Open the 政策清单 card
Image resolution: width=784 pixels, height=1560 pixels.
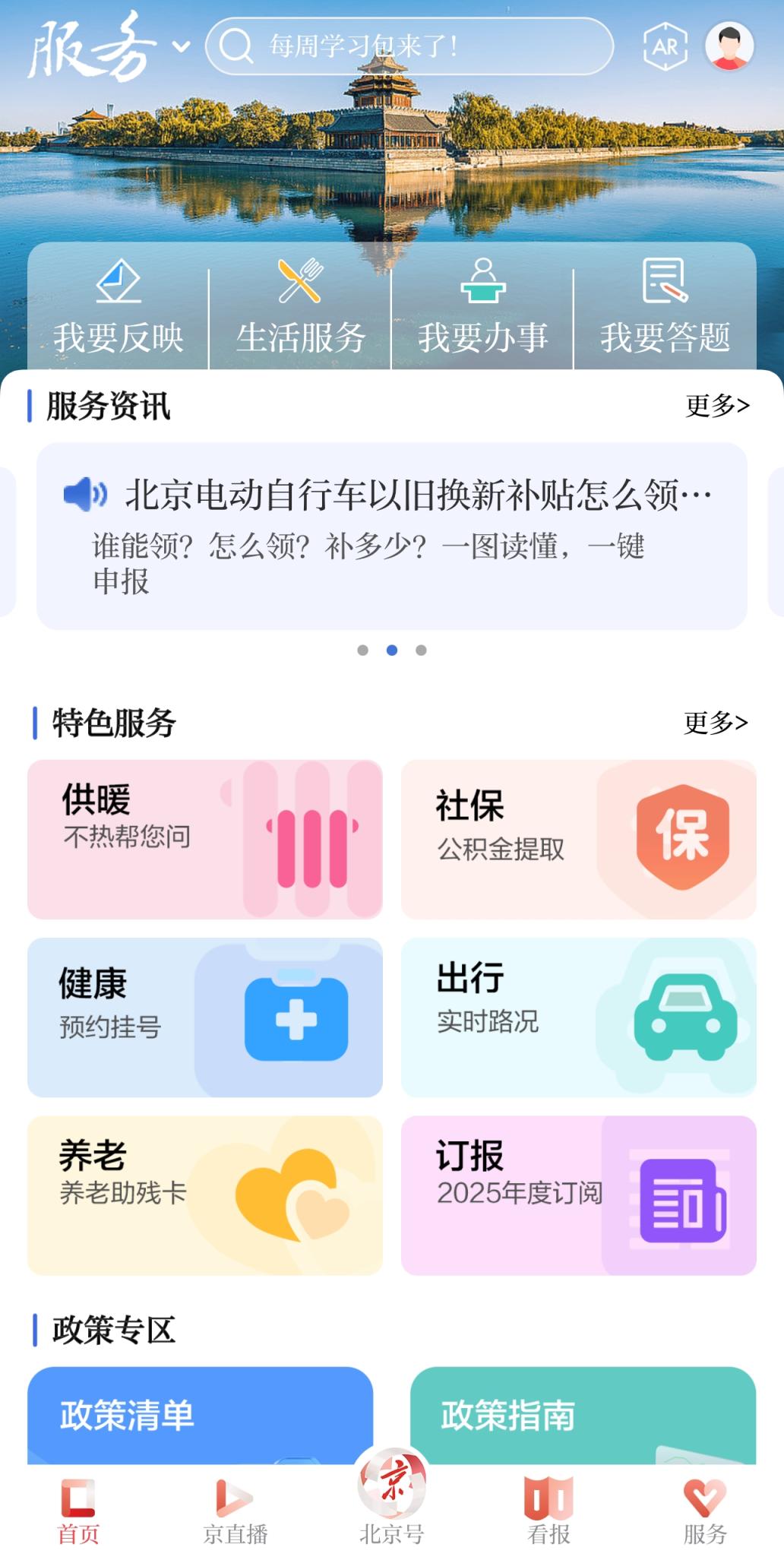201,1415
